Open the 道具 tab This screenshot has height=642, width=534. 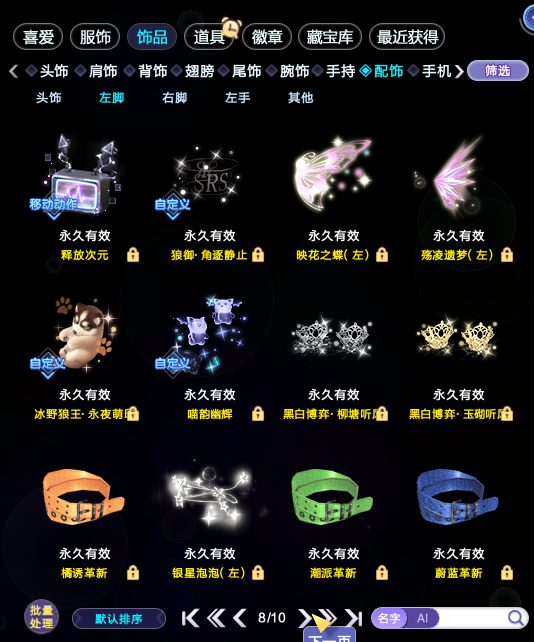(x=209, y=37)
